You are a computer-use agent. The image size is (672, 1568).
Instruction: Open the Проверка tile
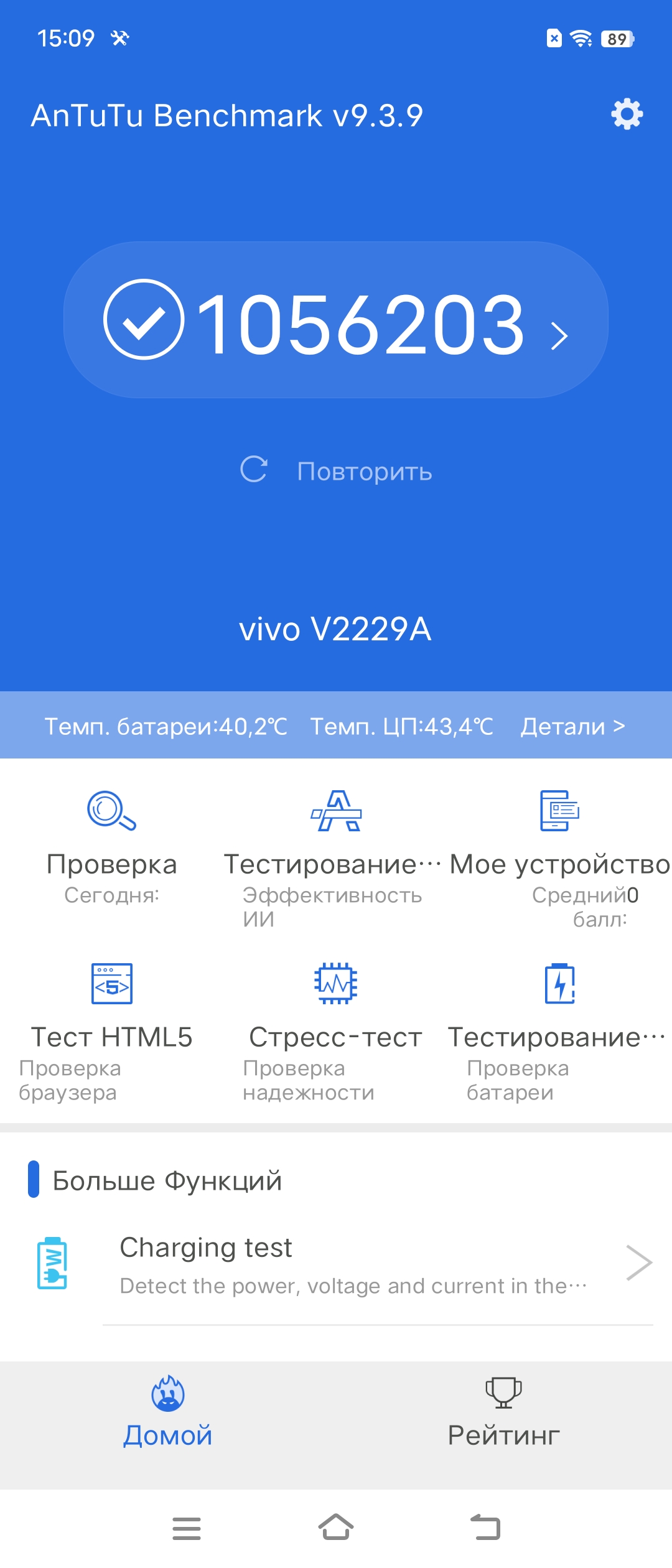(x=112, y=846)
